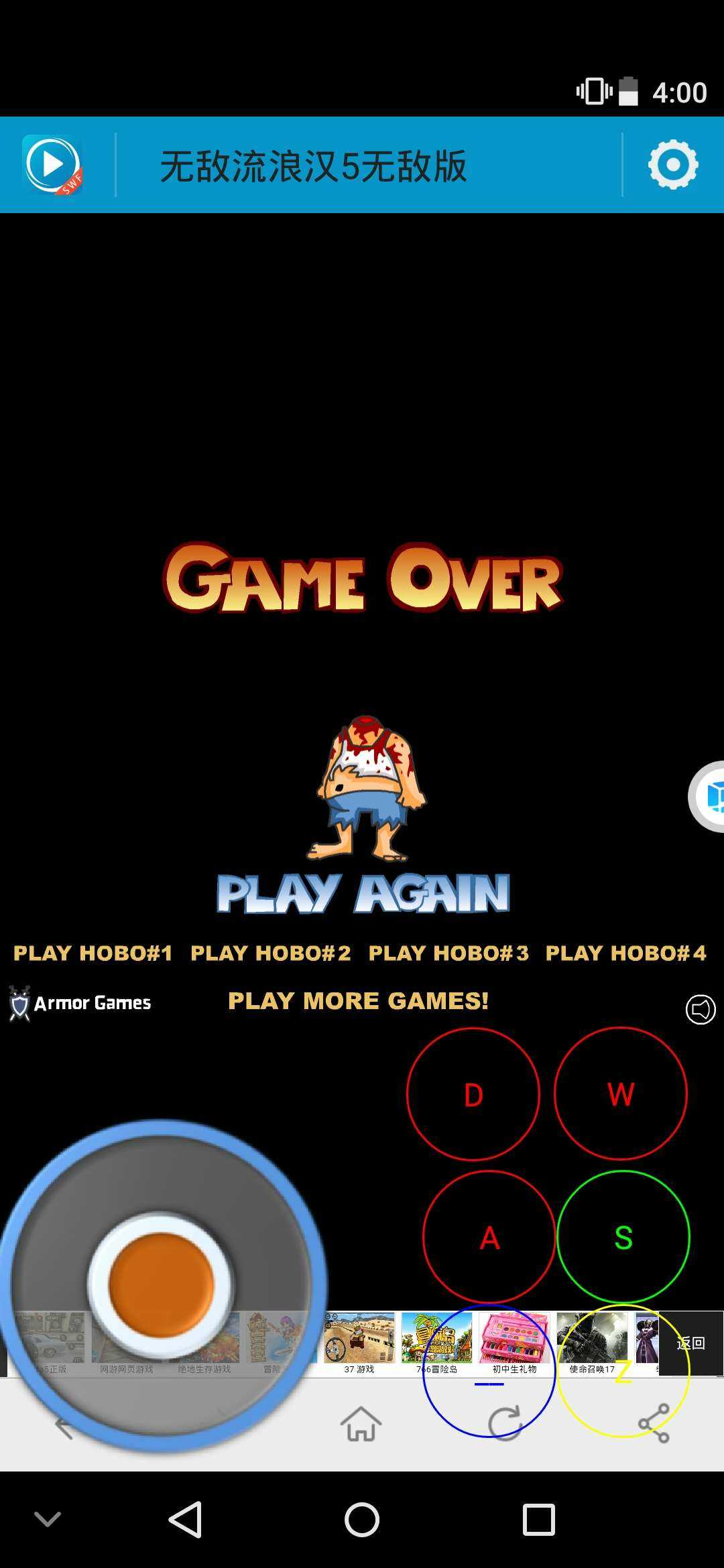Open the 37 游戏 thumbnail

coord(359,1343)
